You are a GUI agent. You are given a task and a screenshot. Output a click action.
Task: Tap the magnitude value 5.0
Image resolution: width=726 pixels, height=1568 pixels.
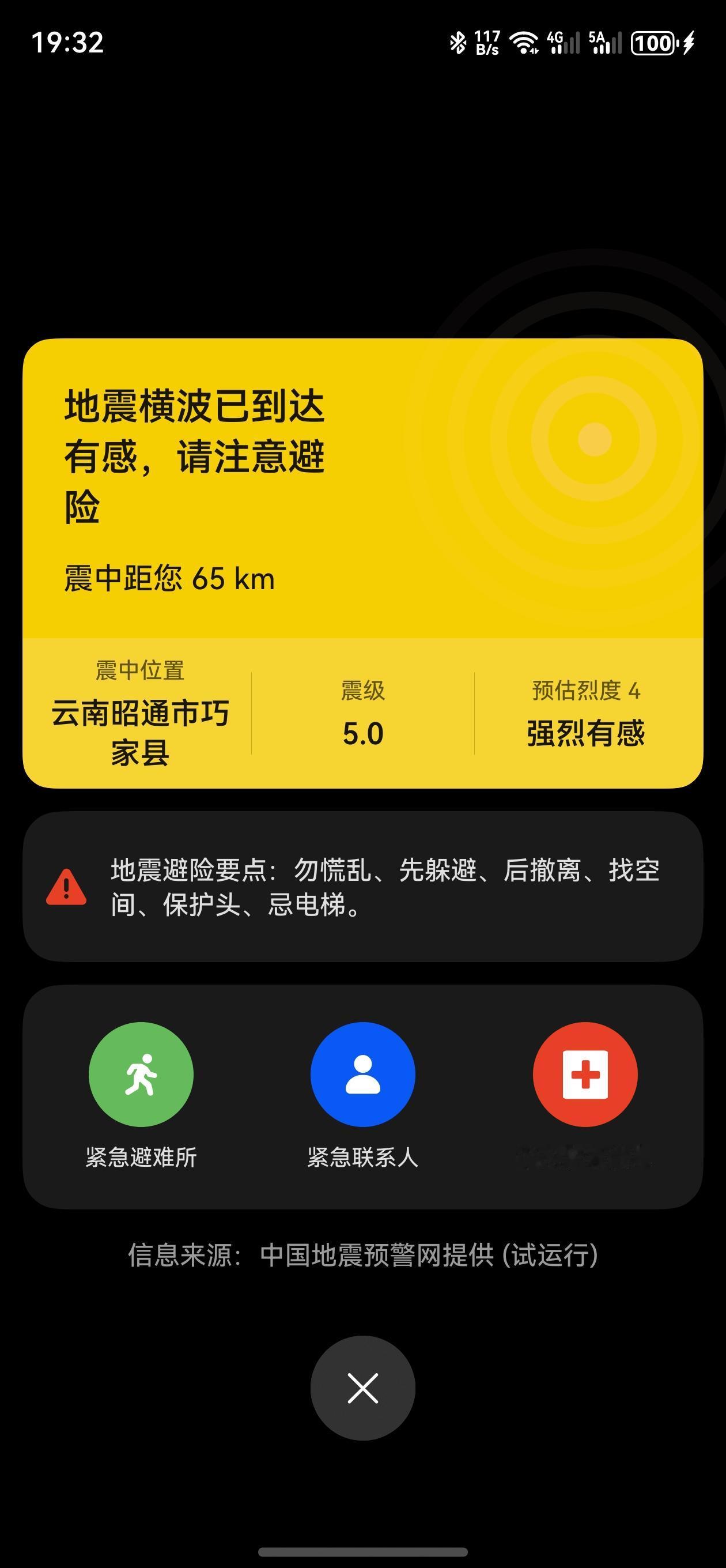click(362, 734)
